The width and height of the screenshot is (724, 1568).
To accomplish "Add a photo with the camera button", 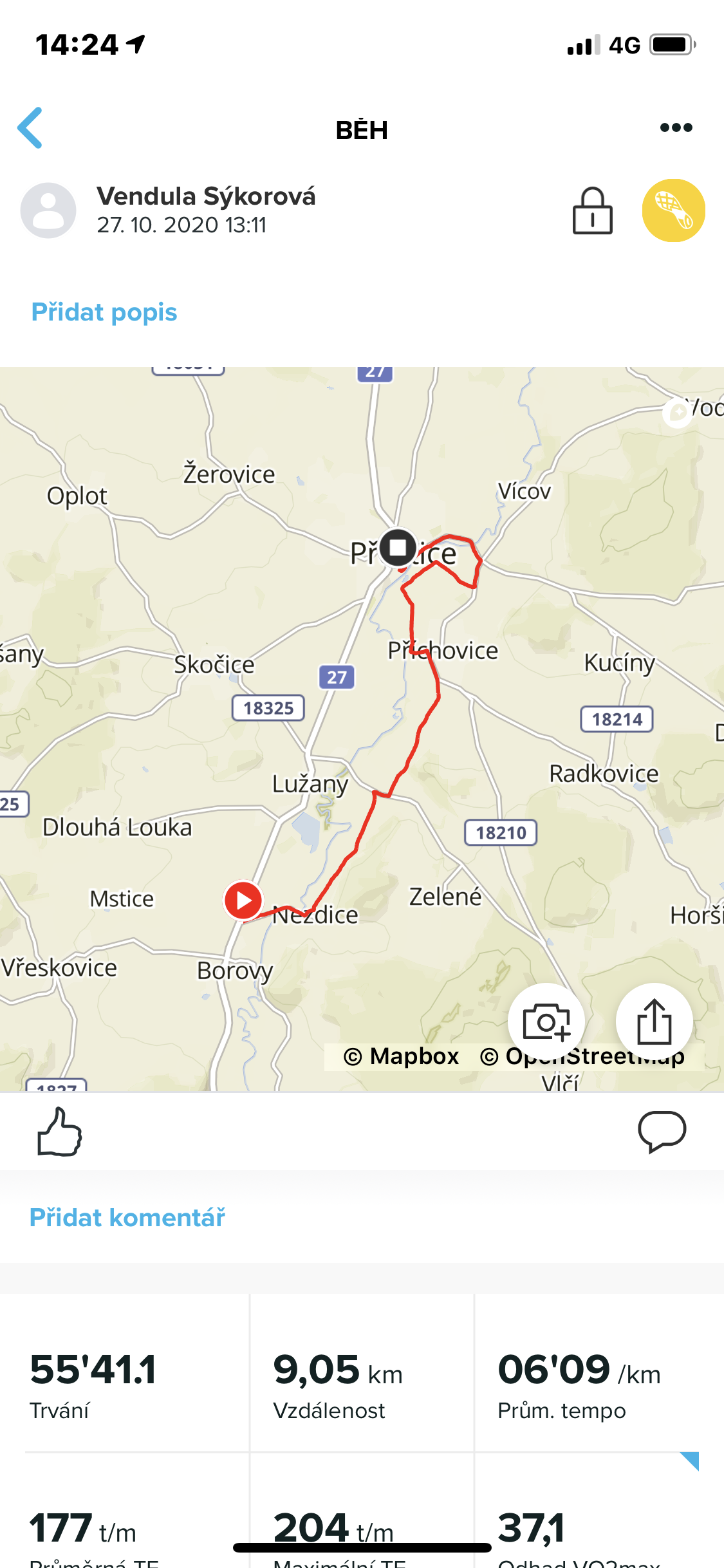I will point(546,1022).
